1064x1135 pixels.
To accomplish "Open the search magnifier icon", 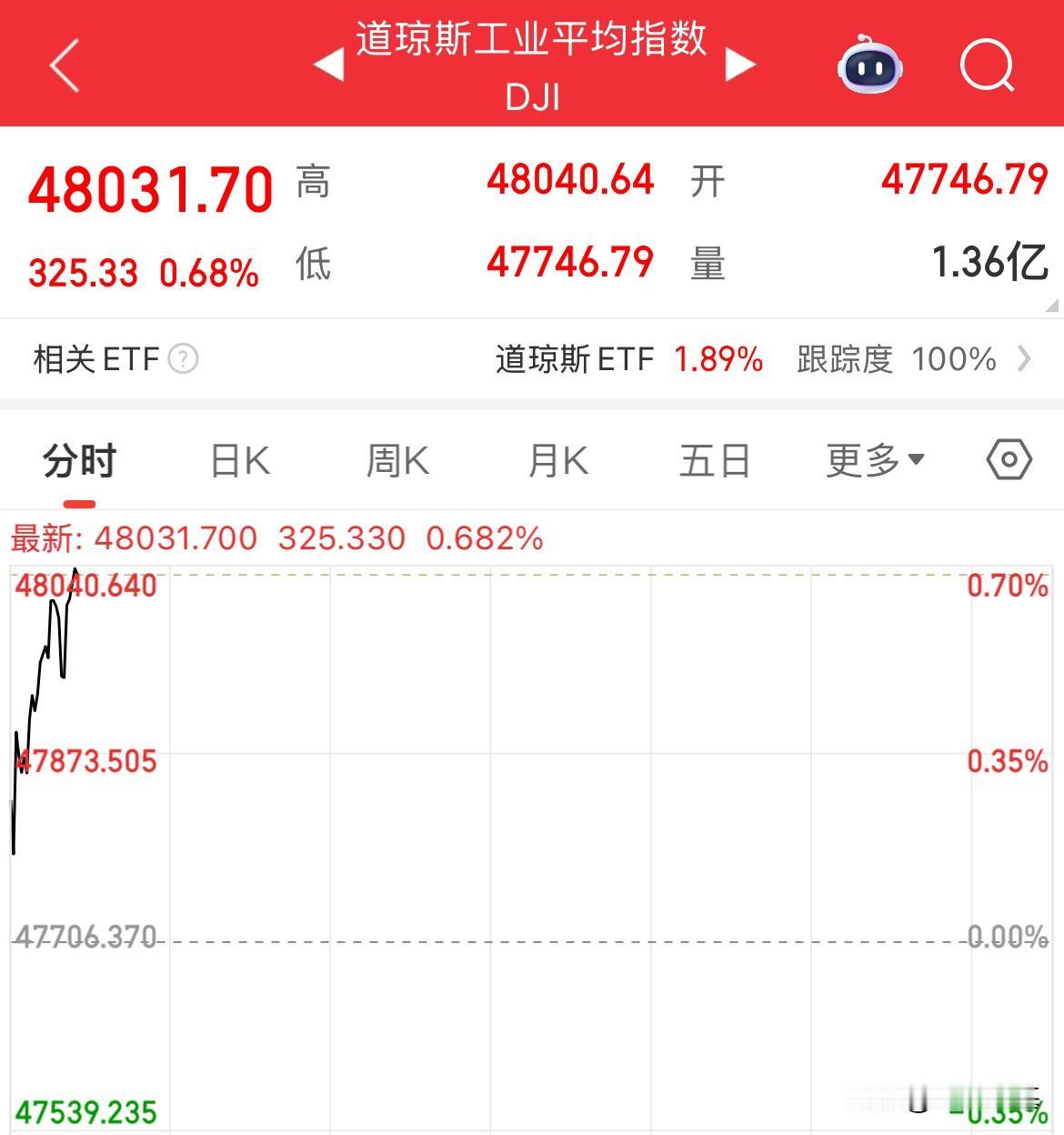I will (987, 65).
